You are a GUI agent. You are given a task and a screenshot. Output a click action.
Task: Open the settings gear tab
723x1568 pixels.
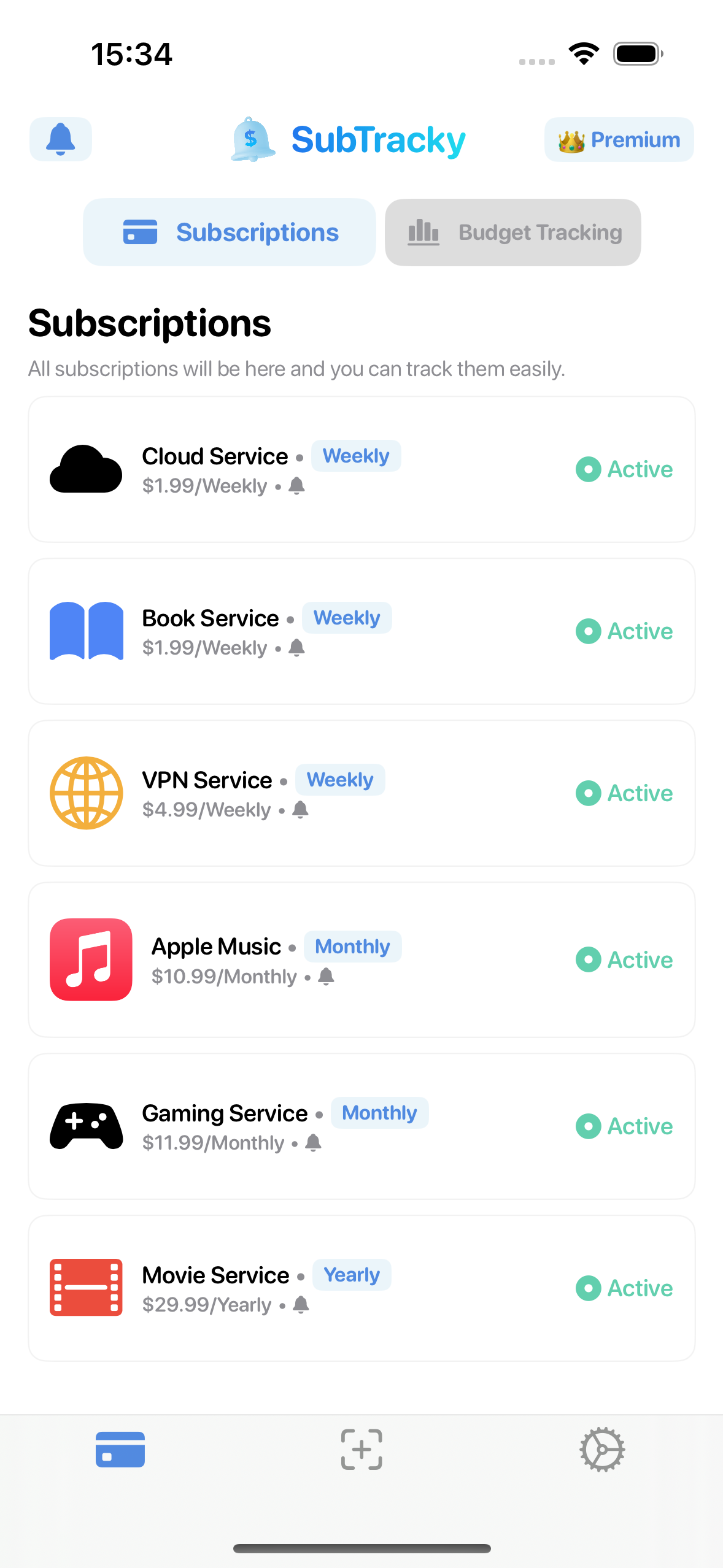pyautogui.click(x=602, y=1449)
